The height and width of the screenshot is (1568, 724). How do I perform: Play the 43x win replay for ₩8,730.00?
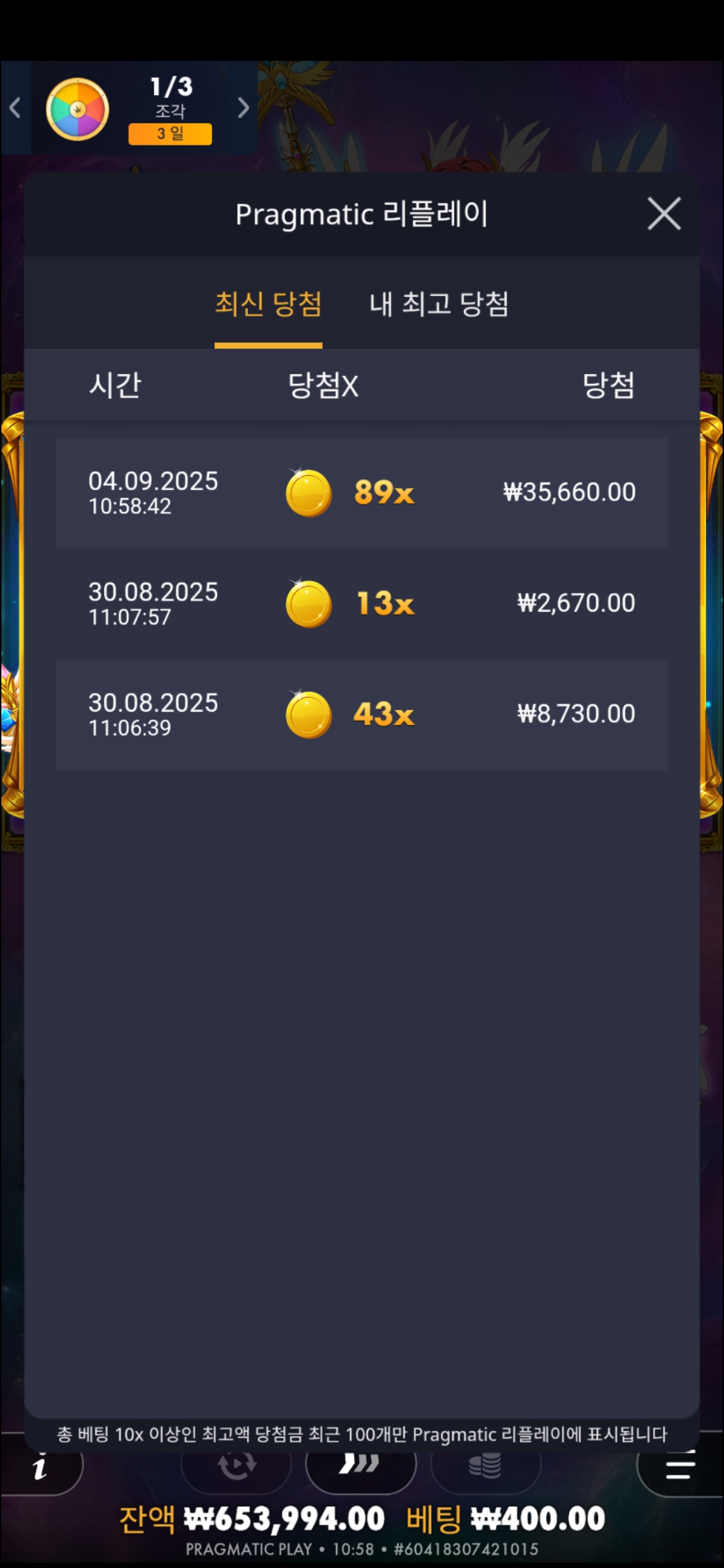coord(361,714)
